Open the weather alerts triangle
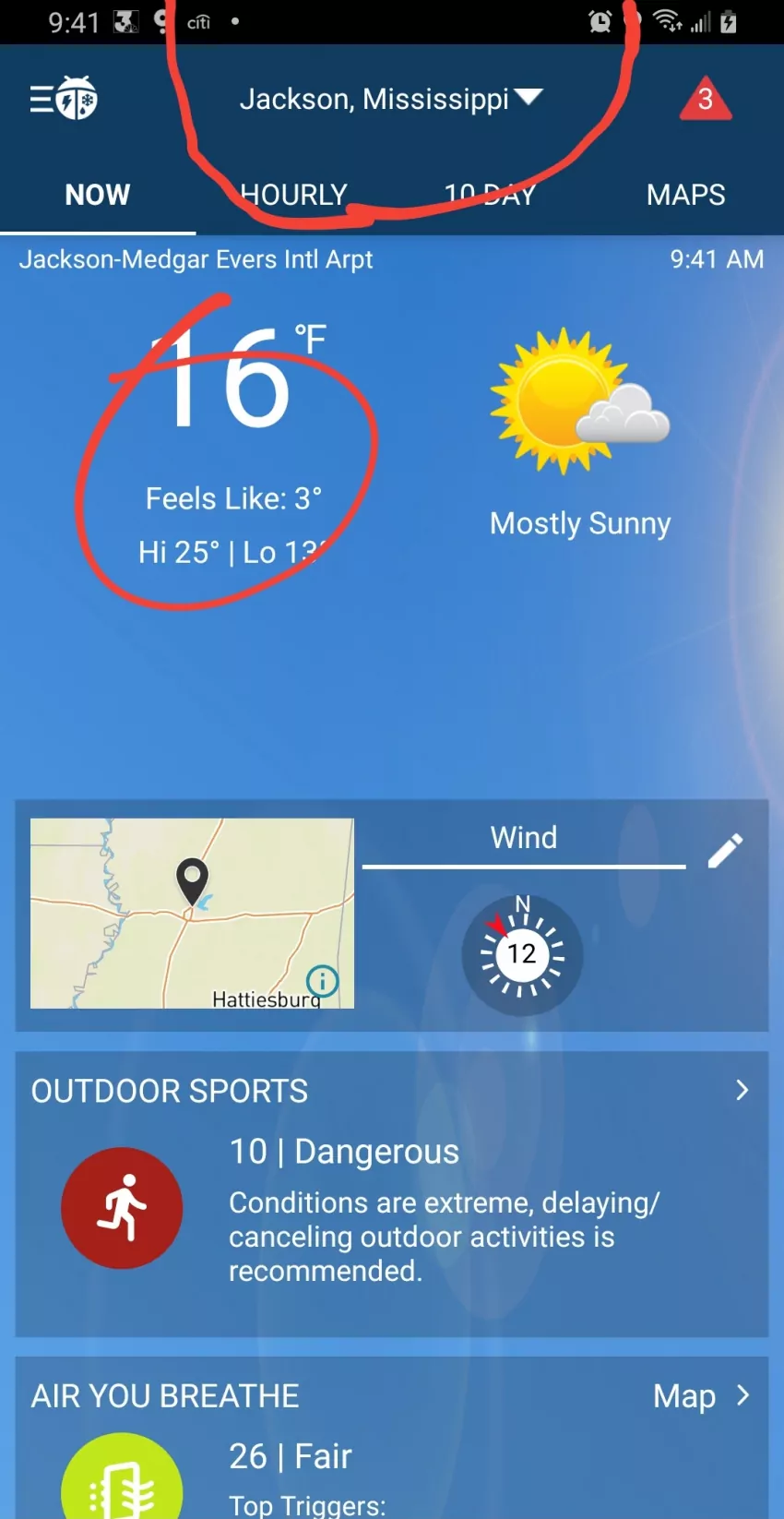 tap(706, 99)
